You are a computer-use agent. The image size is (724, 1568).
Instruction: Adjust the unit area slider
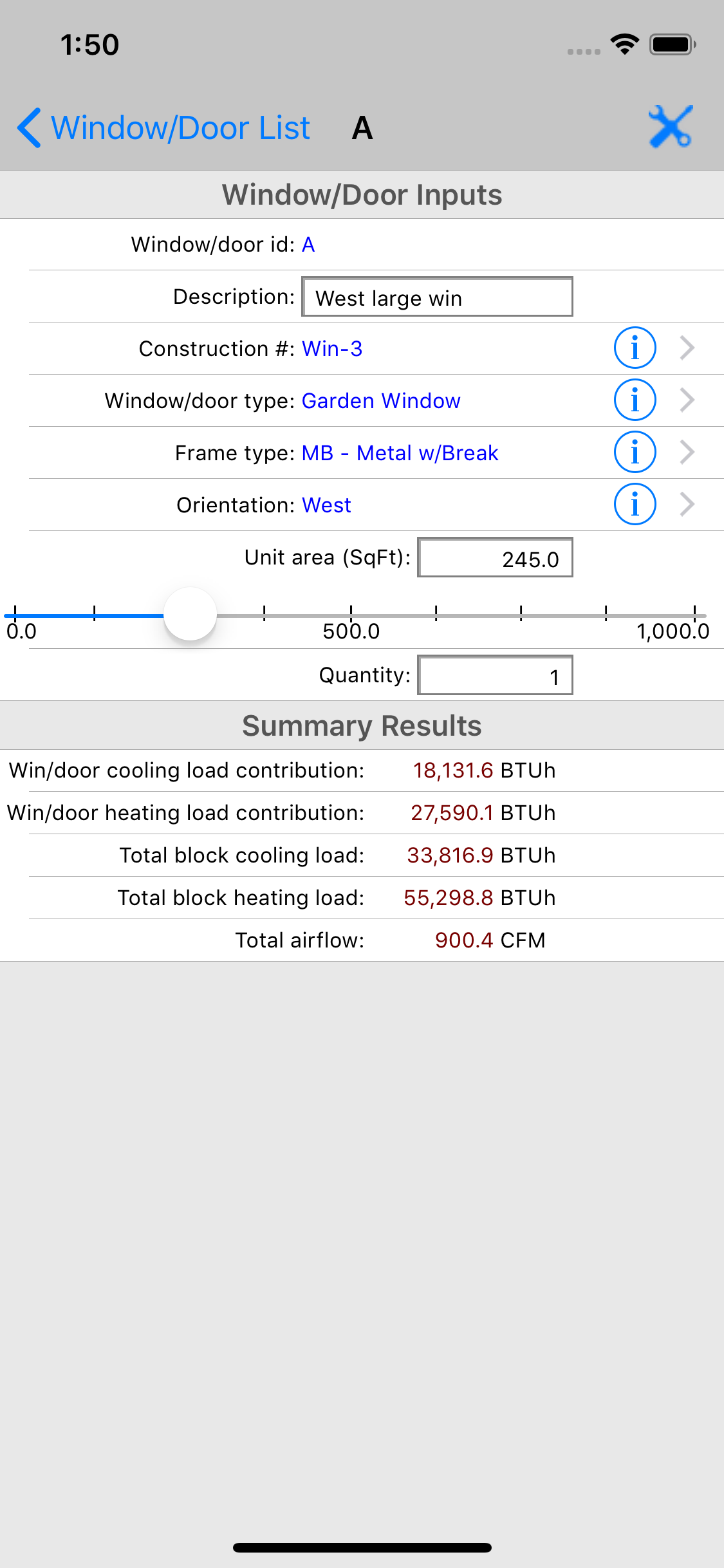click(190, 615)
